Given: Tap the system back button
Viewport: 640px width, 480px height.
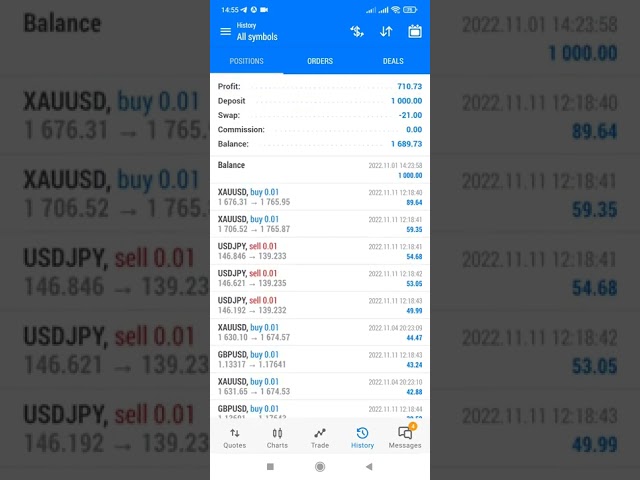Looking at the screenshot, I should coord(369,467).
